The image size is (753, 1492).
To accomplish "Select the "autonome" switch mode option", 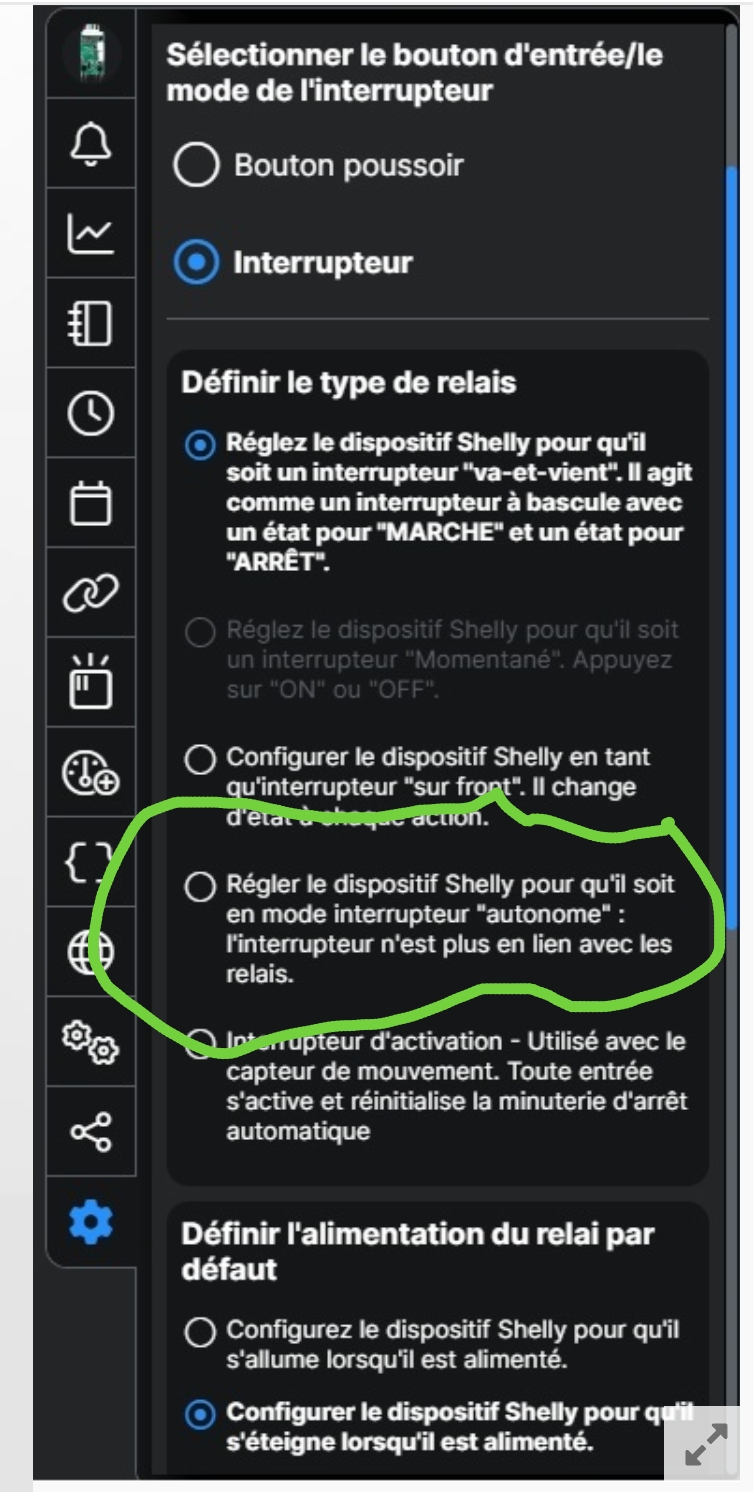I will (200, 886).
